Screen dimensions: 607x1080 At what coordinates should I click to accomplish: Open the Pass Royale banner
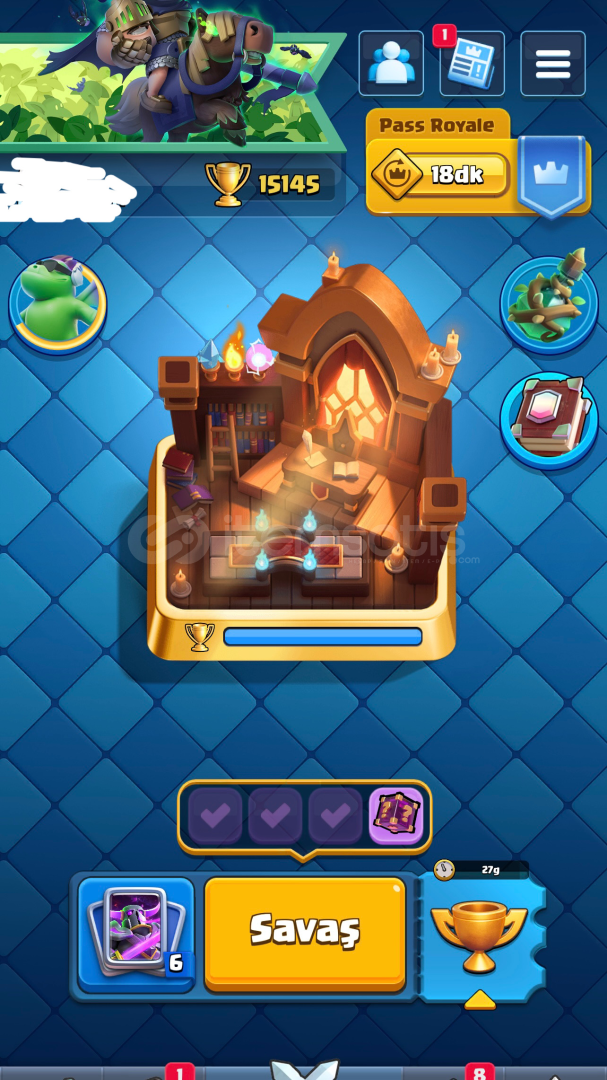coord(477,163)
